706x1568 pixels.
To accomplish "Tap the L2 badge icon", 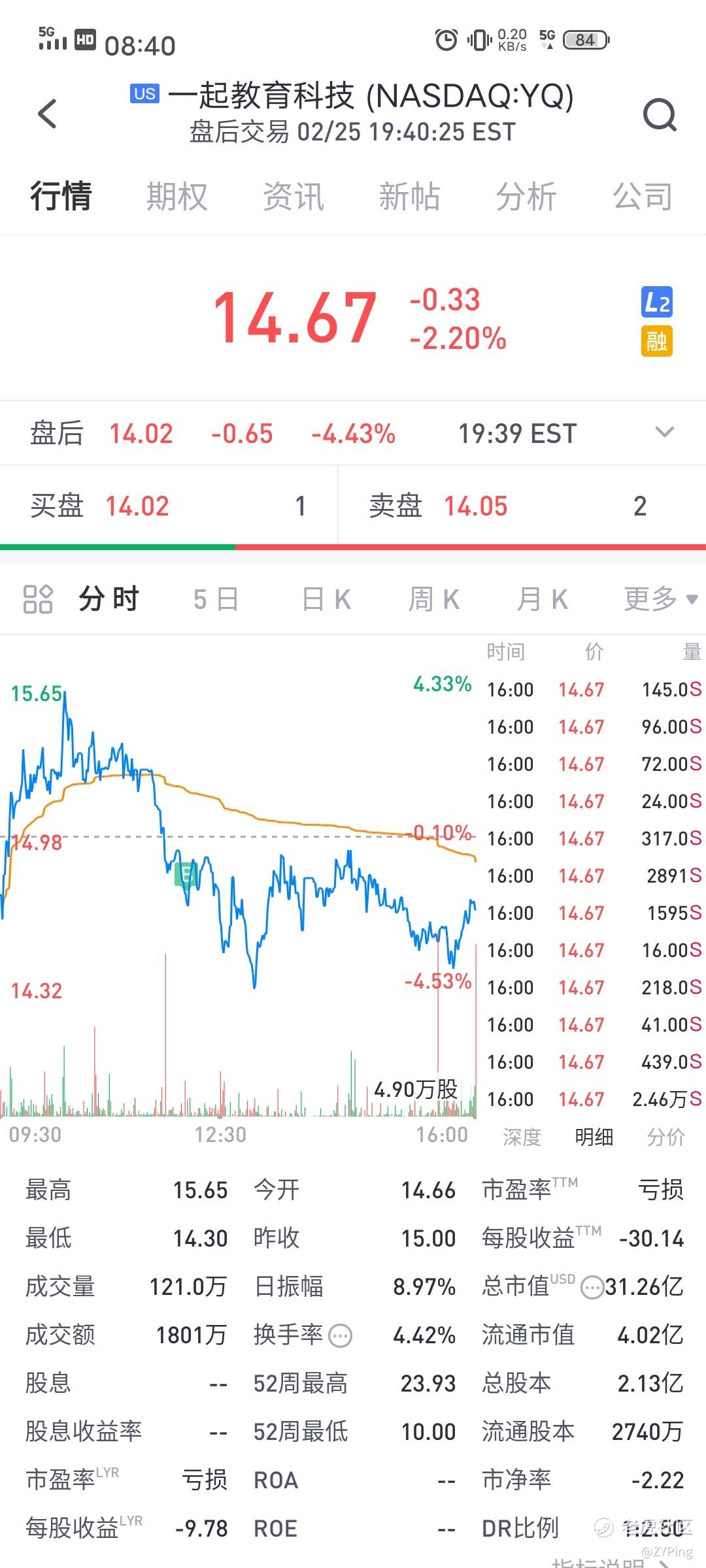I will pos(656,302).
